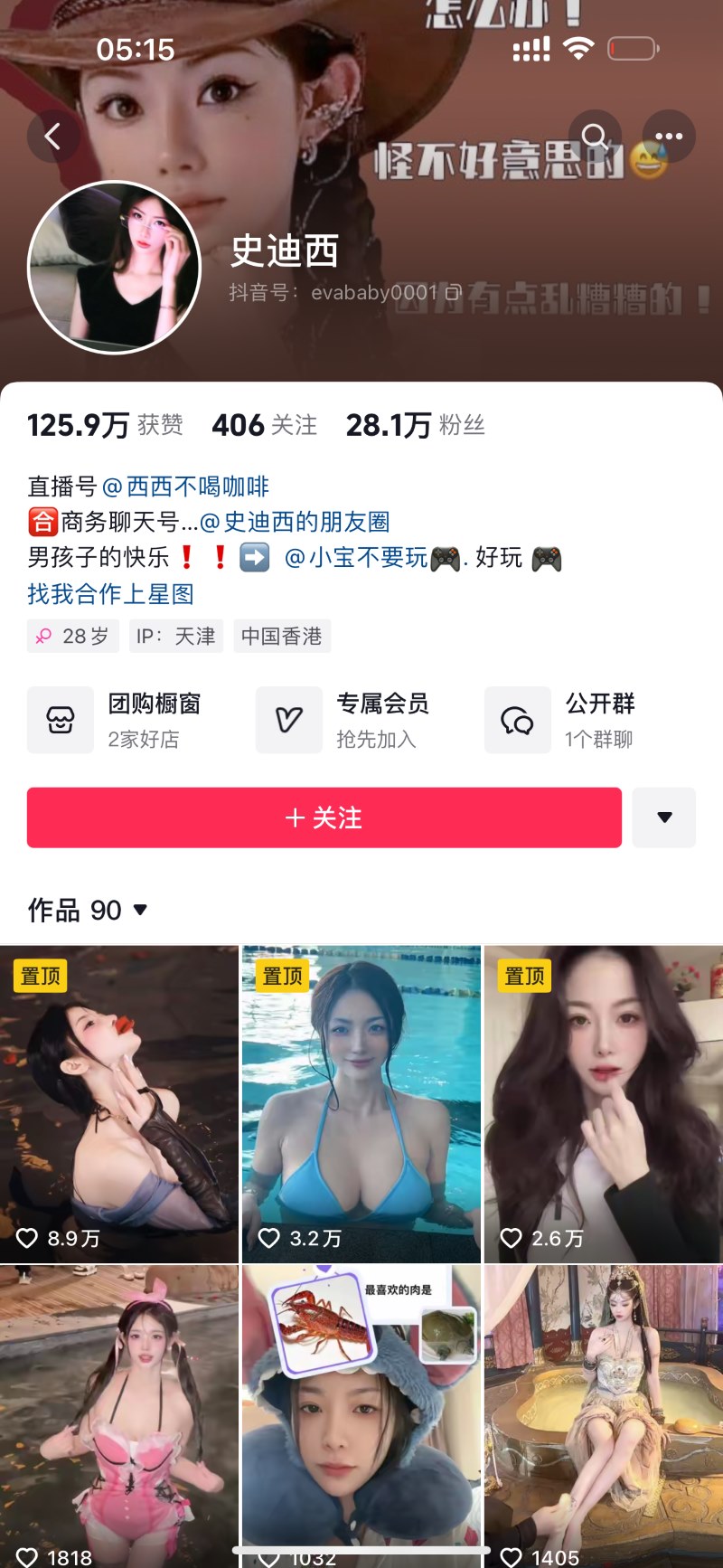Open pinned video with 8.9万 likes
Viewport: 723px width, 1568px height.
click(x=119, y=1103)
